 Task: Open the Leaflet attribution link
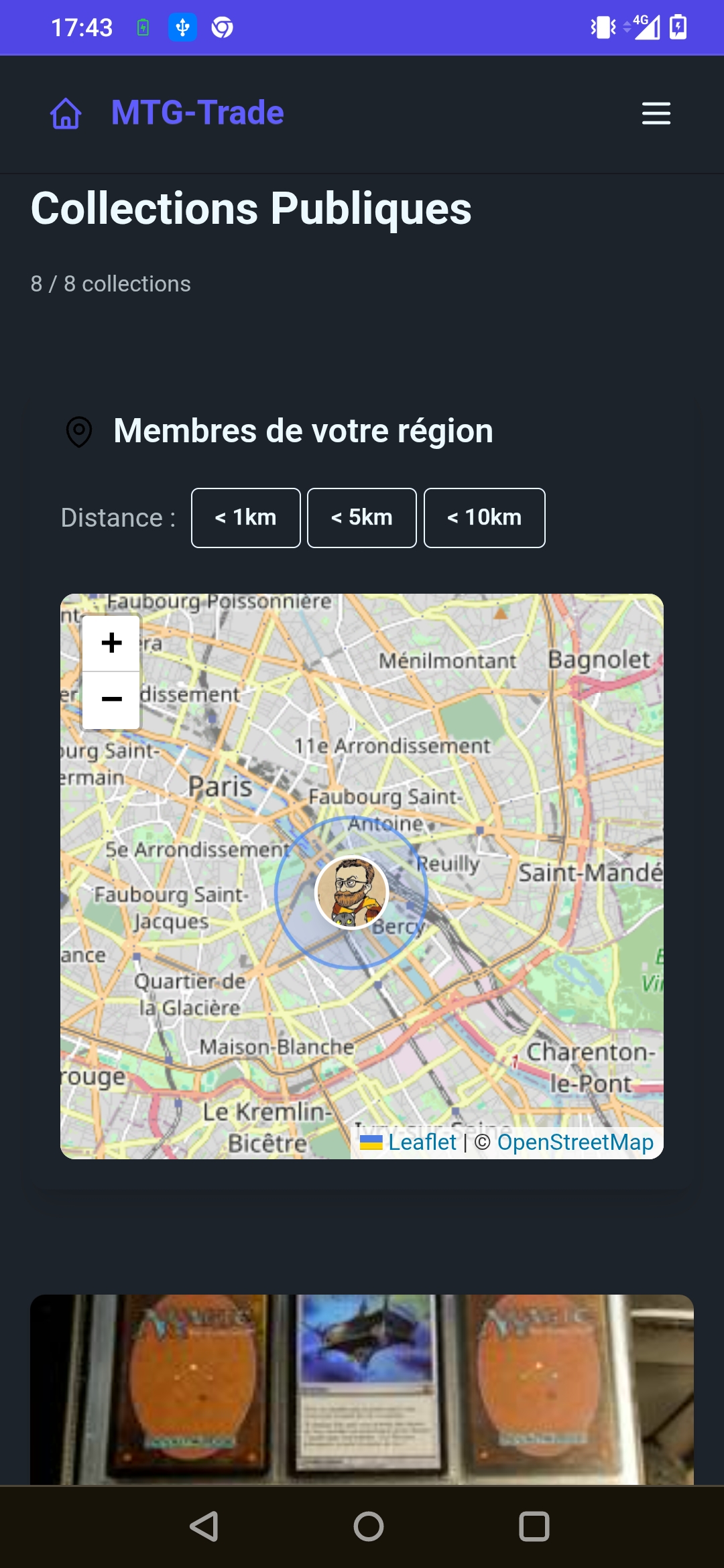tap(422, 1142)
